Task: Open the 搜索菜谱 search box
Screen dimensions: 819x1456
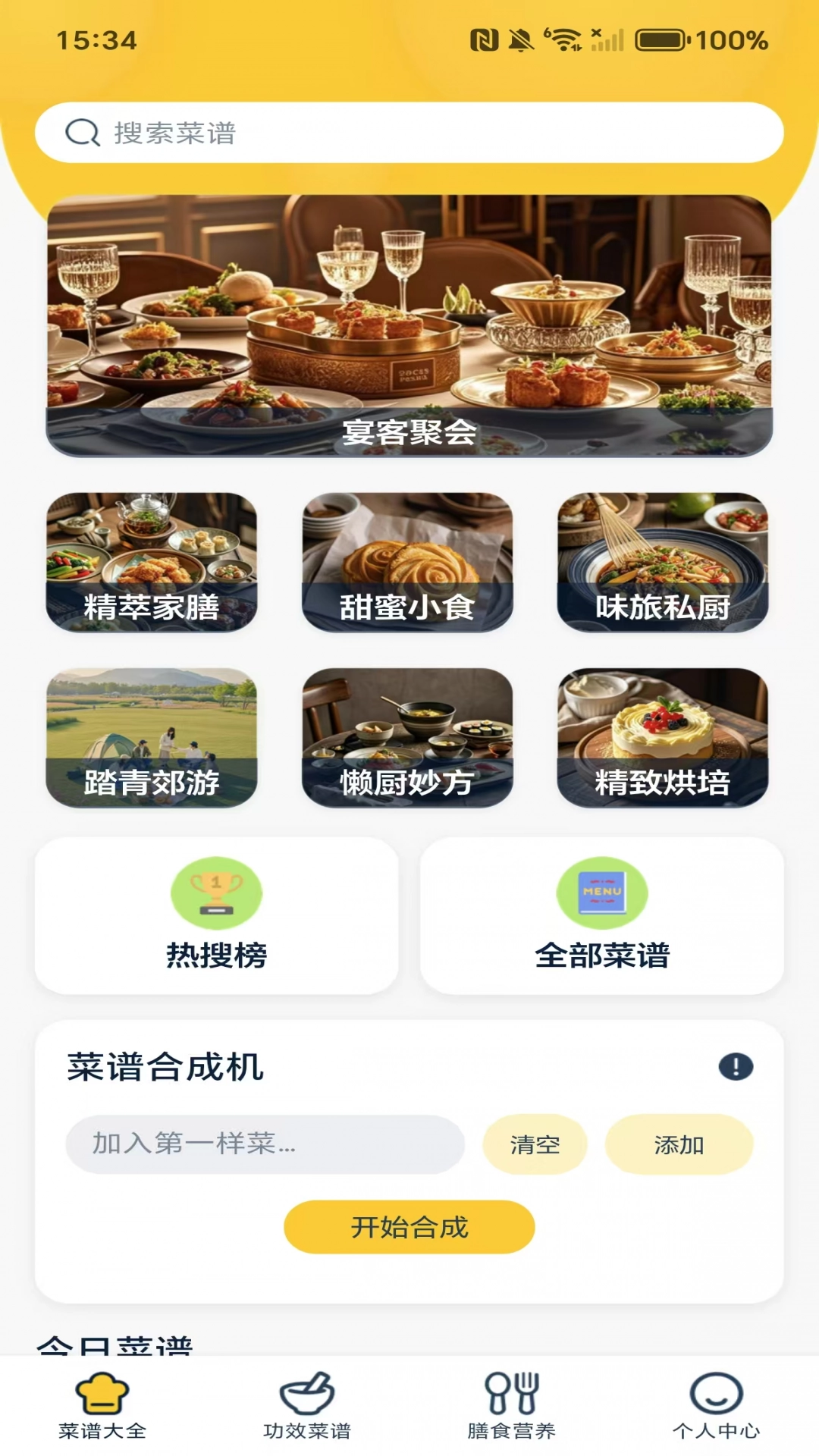Action: (409, 133)
